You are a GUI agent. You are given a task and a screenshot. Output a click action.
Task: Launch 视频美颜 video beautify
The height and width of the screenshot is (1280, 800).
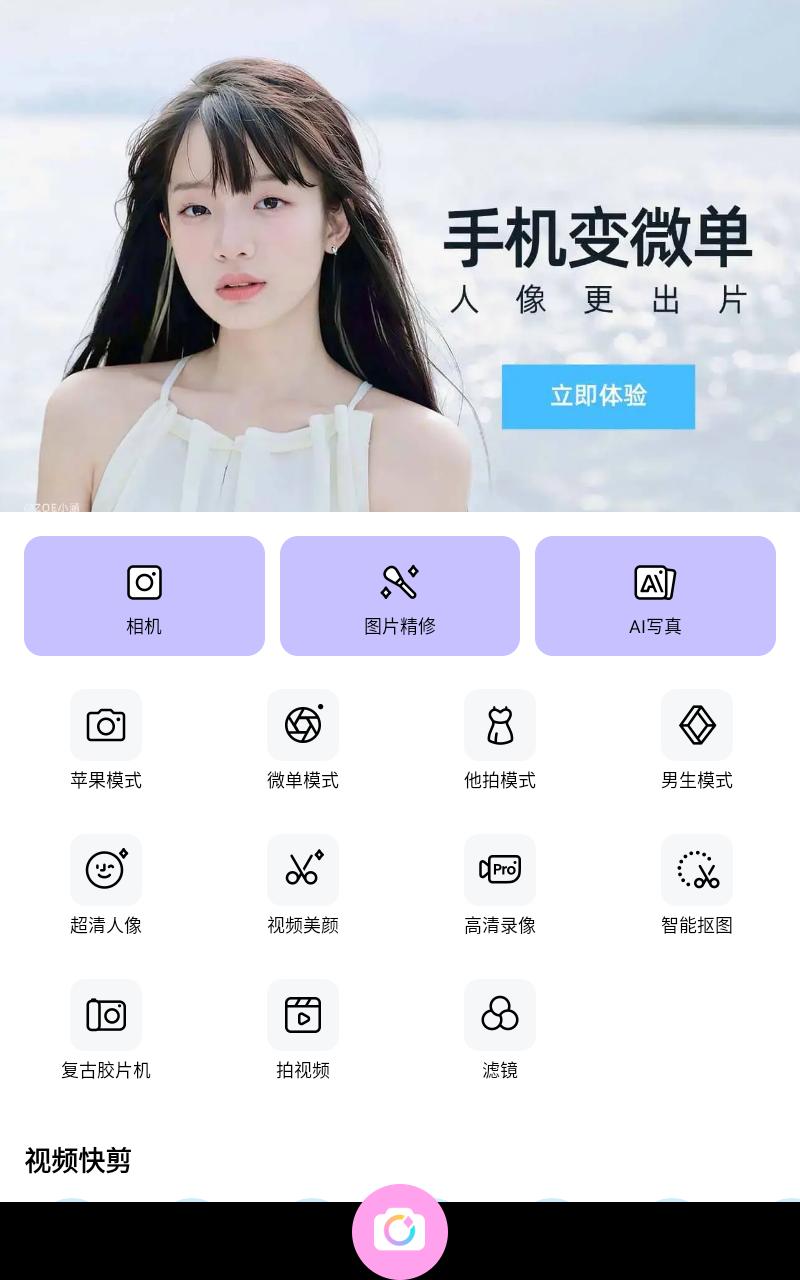coord(303,871)
